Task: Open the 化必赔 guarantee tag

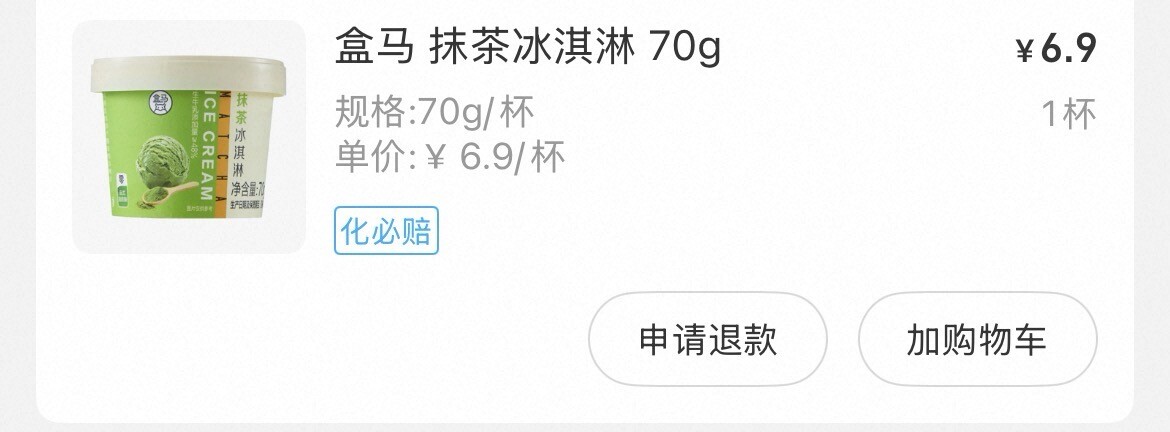Action: pos(386,232)
